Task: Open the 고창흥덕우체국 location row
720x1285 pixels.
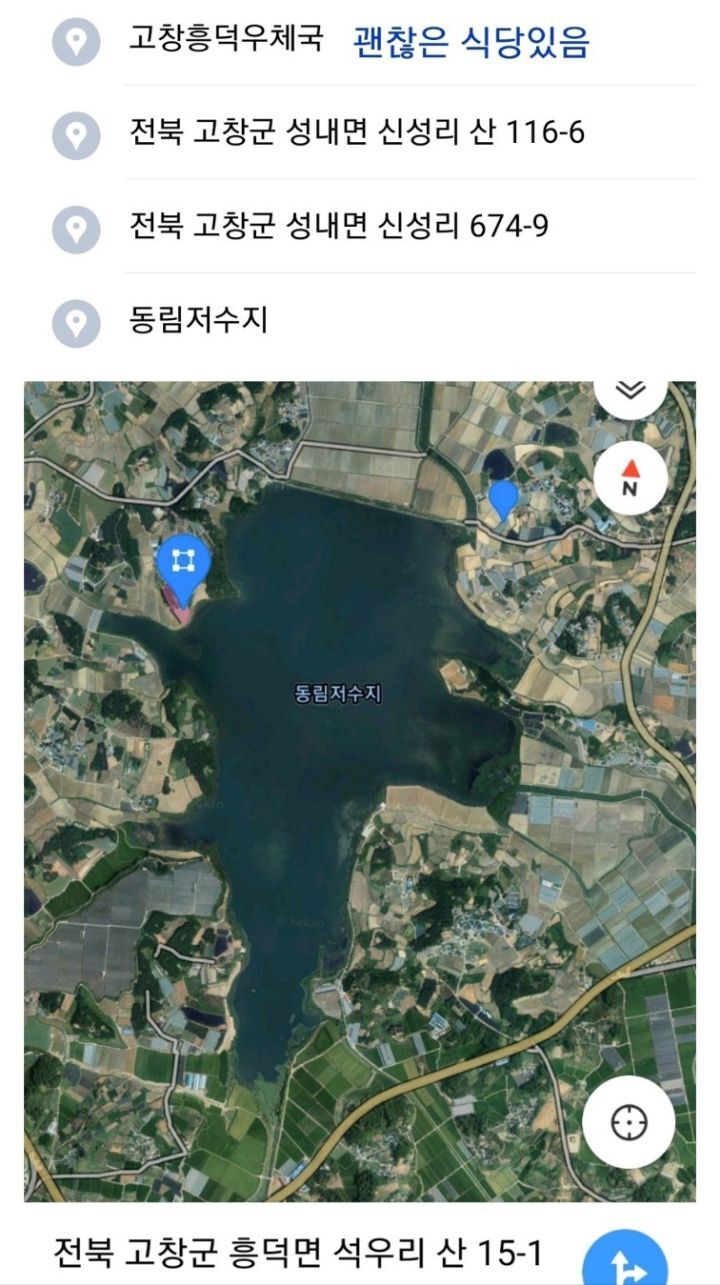Action: 226,40
